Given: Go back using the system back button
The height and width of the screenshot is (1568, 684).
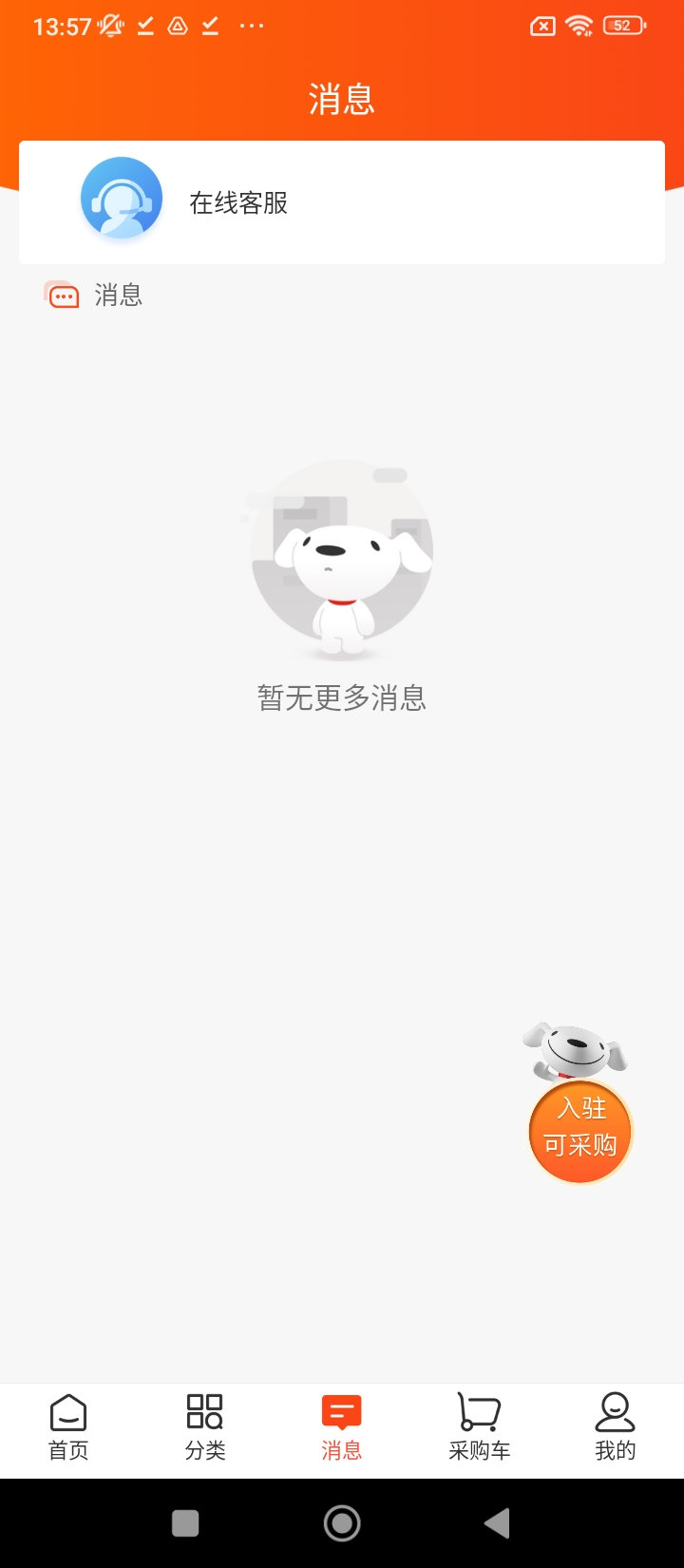Looking at the screenshot, I should pyautogui.click(x=497, y=1523).
